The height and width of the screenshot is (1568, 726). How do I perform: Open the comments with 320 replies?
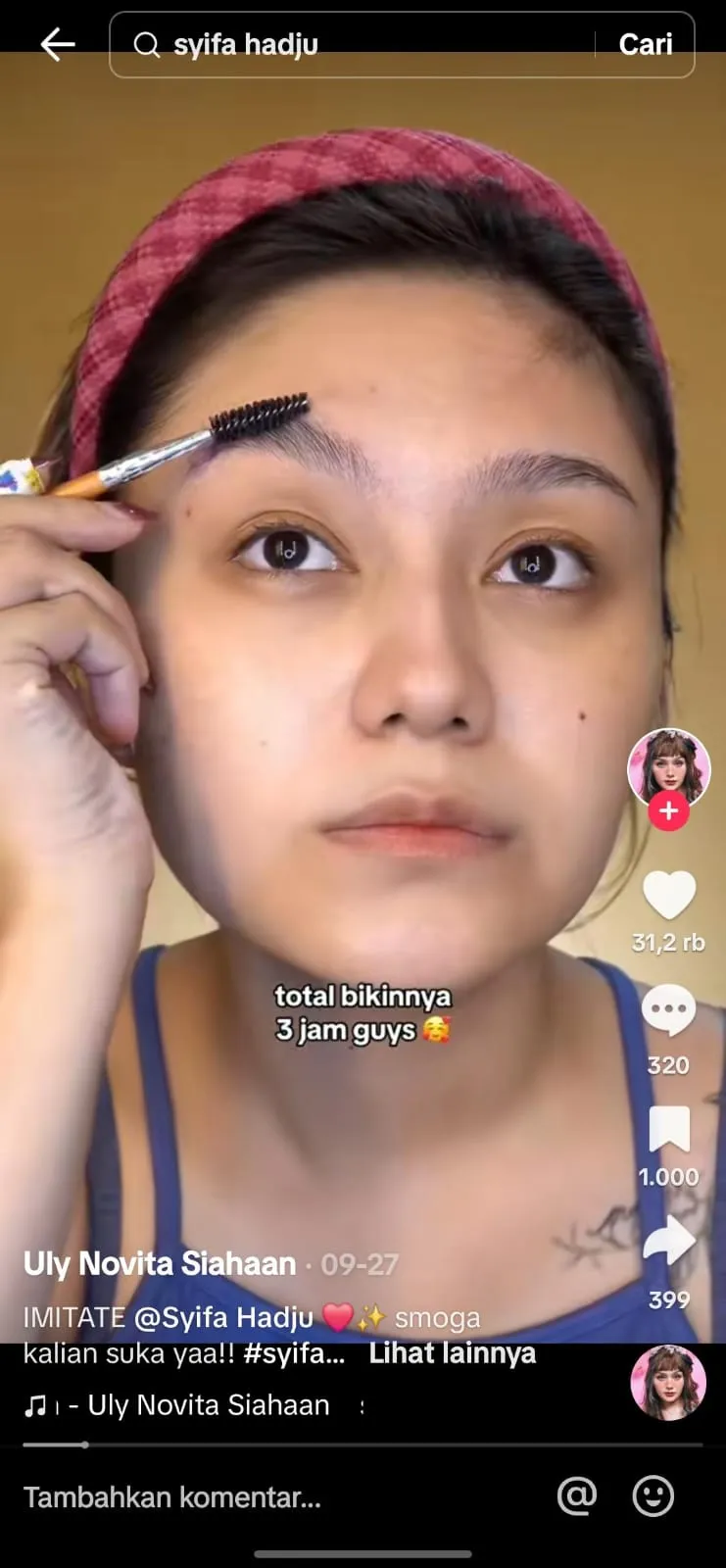[x=668, y=1011]
